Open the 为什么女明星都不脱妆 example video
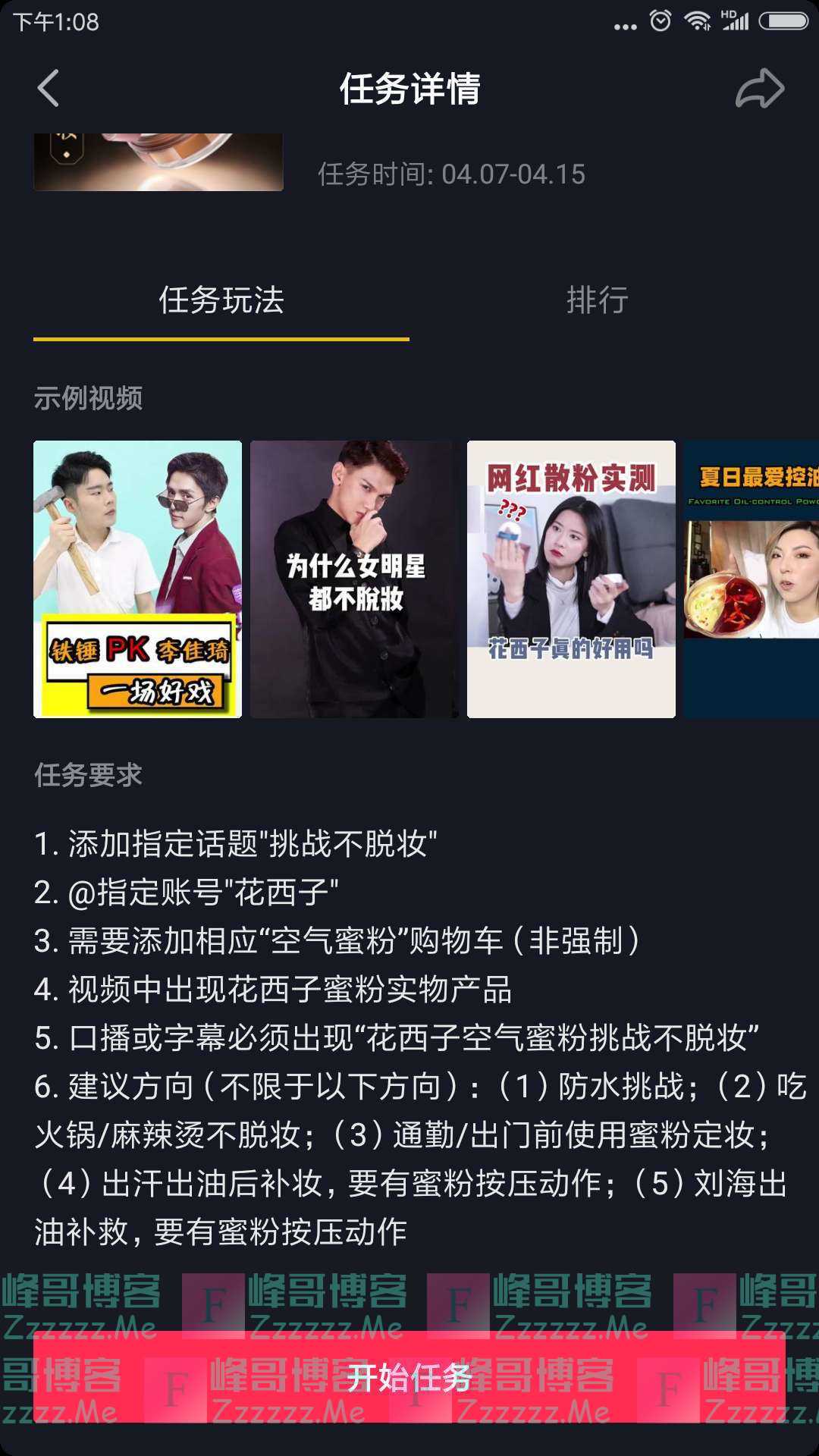This screenshot has width=819, height=1456. (354, 579)
